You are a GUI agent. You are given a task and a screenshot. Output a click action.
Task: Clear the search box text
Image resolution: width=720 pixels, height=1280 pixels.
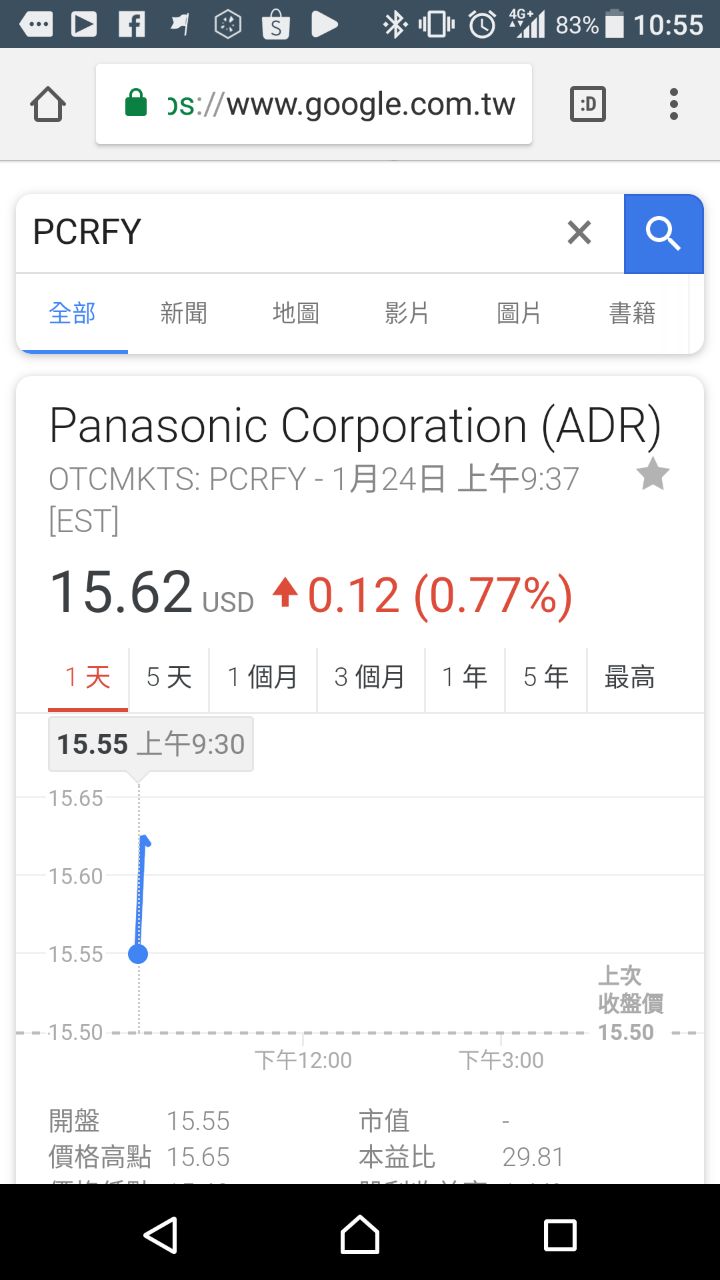click(x=579, y=233)
